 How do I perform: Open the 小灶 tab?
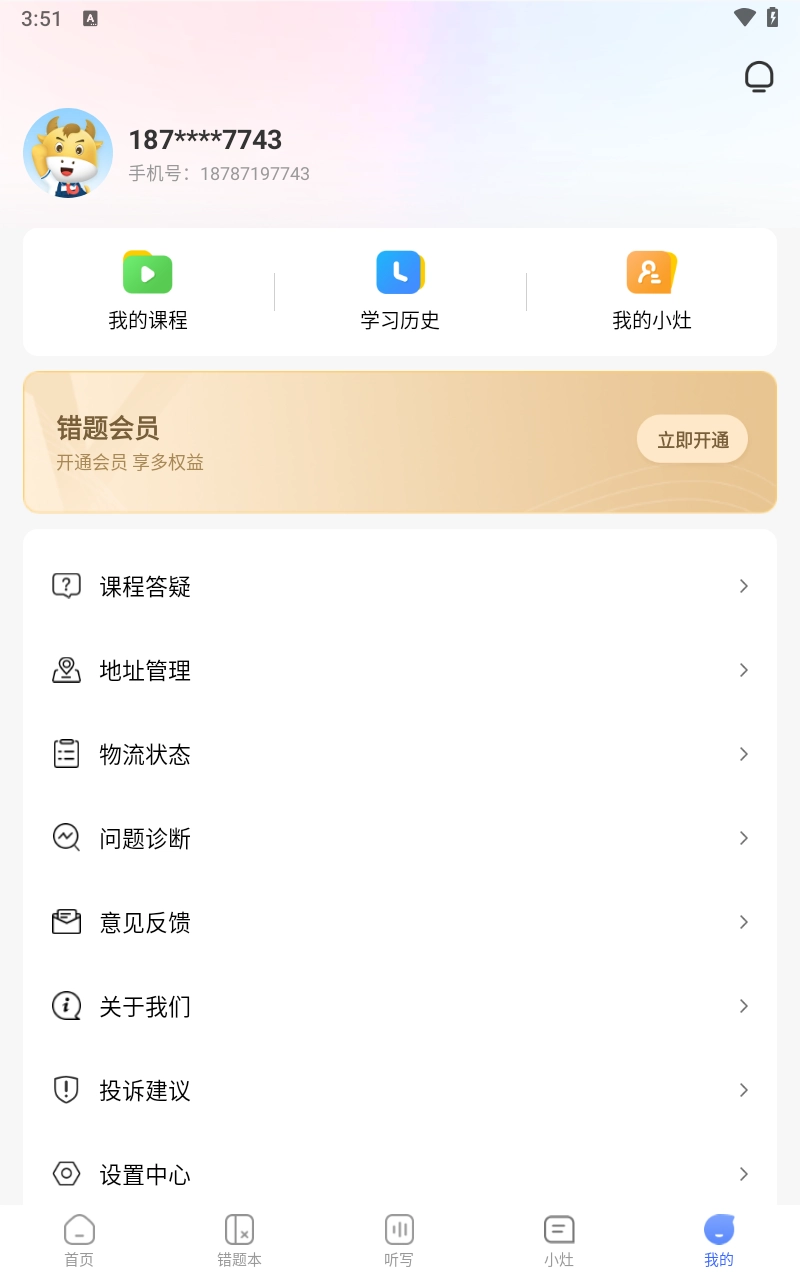pyautogui.click(x=559, y=1238)
